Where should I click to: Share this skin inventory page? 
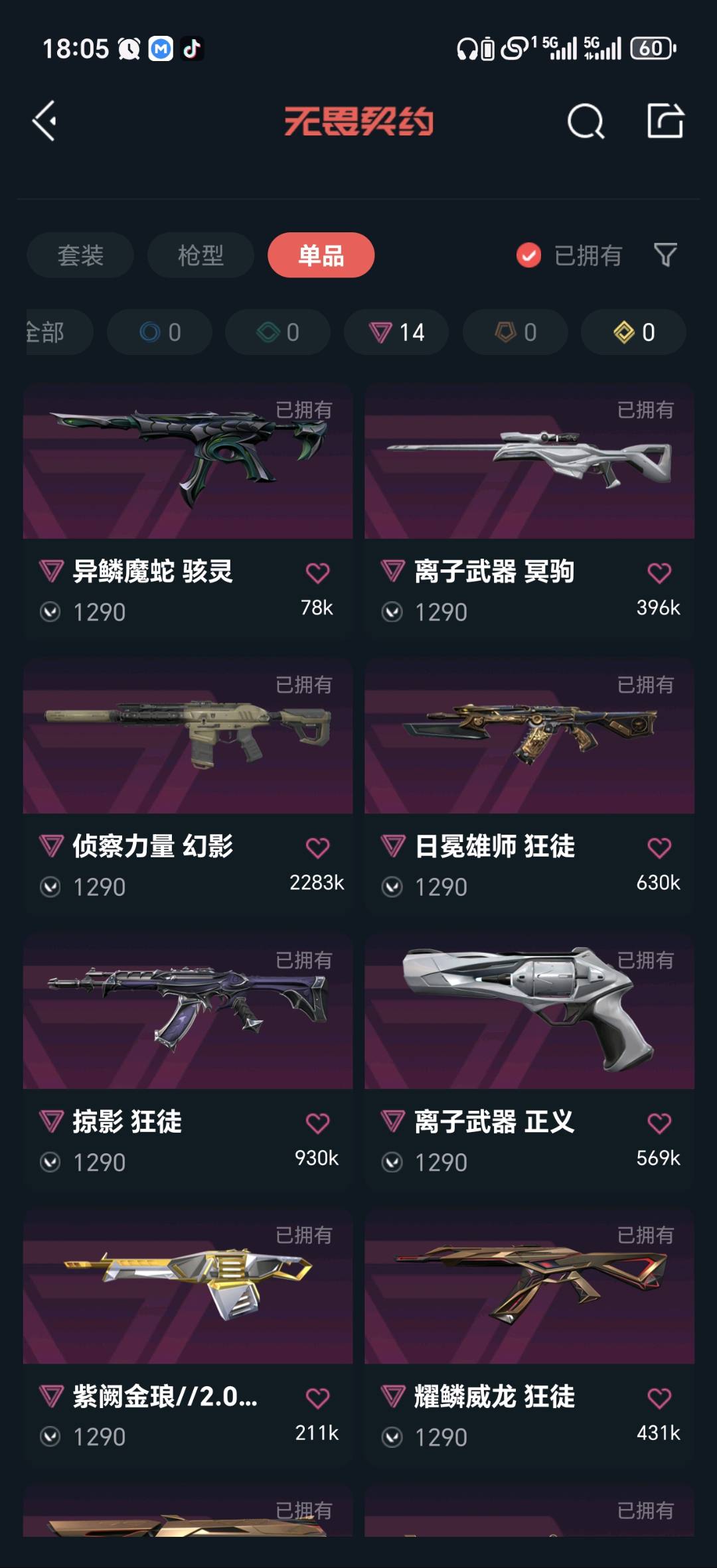(x=665, y=121)
